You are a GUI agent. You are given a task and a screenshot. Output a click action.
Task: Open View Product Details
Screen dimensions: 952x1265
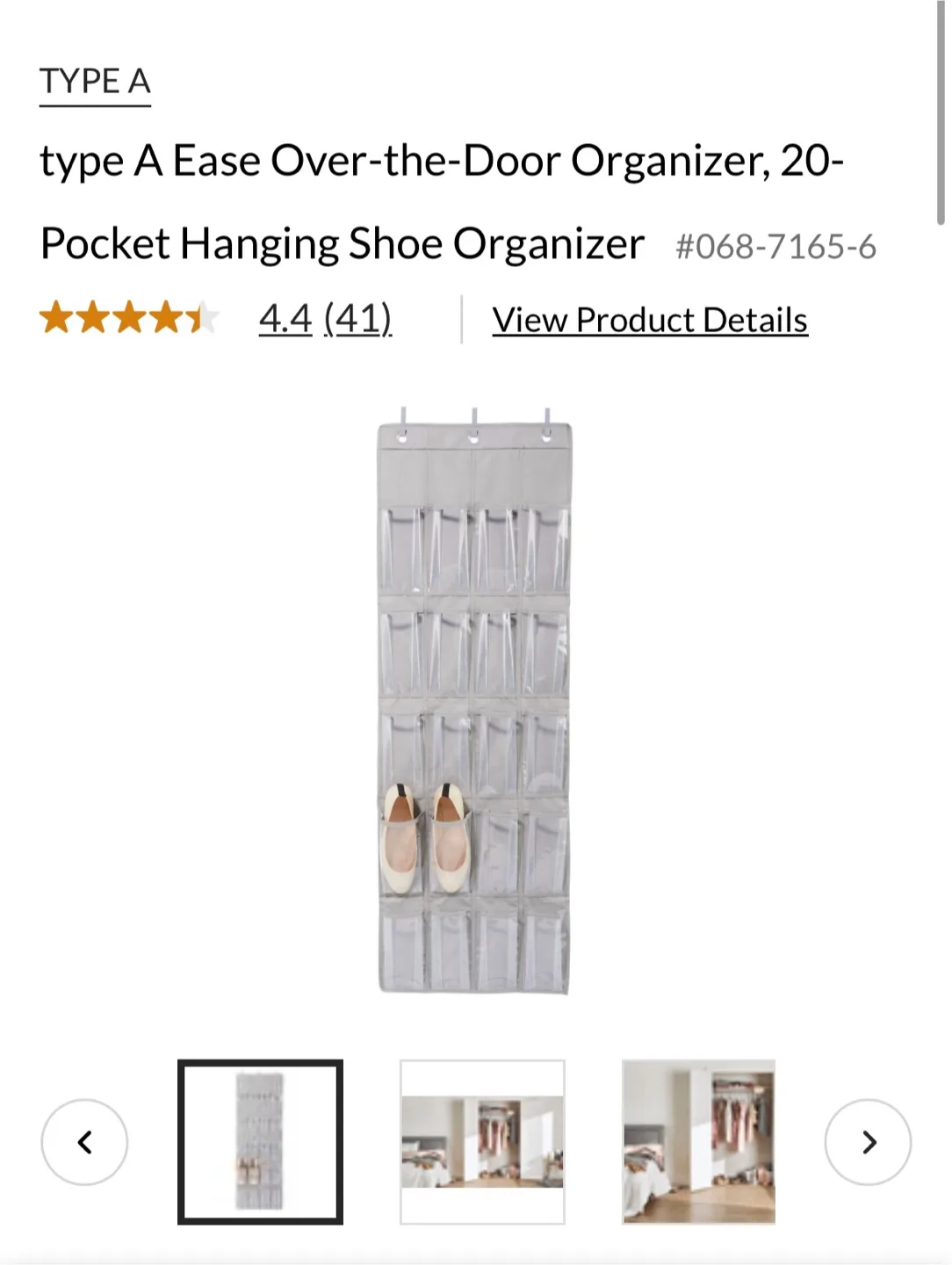tap(649, 319)
